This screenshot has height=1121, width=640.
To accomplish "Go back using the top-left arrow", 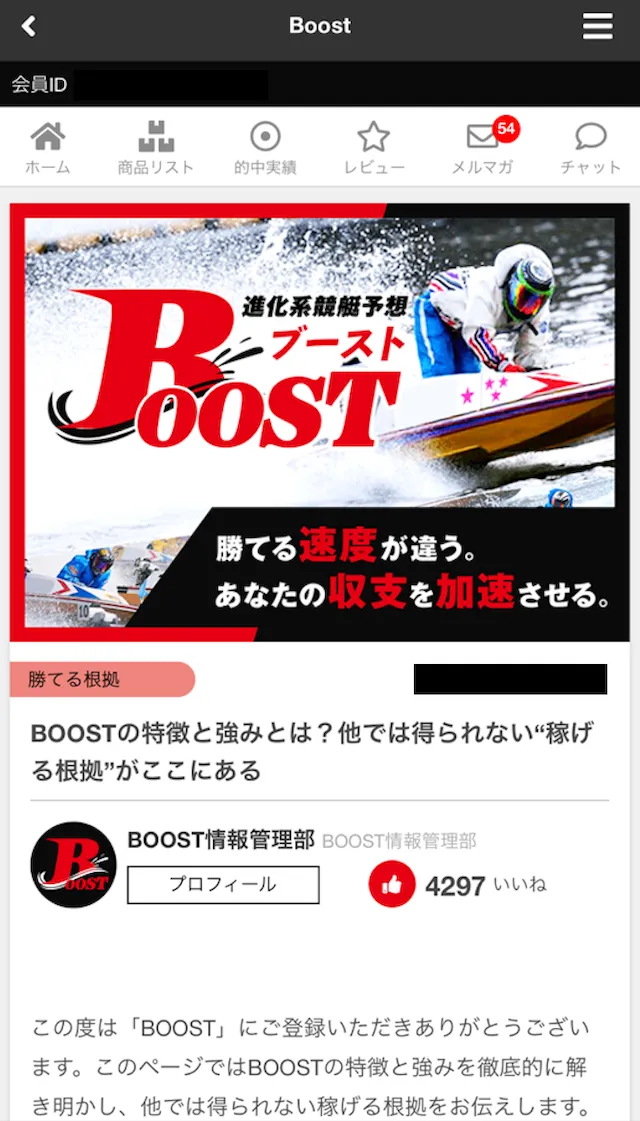I will coord(29,27).
